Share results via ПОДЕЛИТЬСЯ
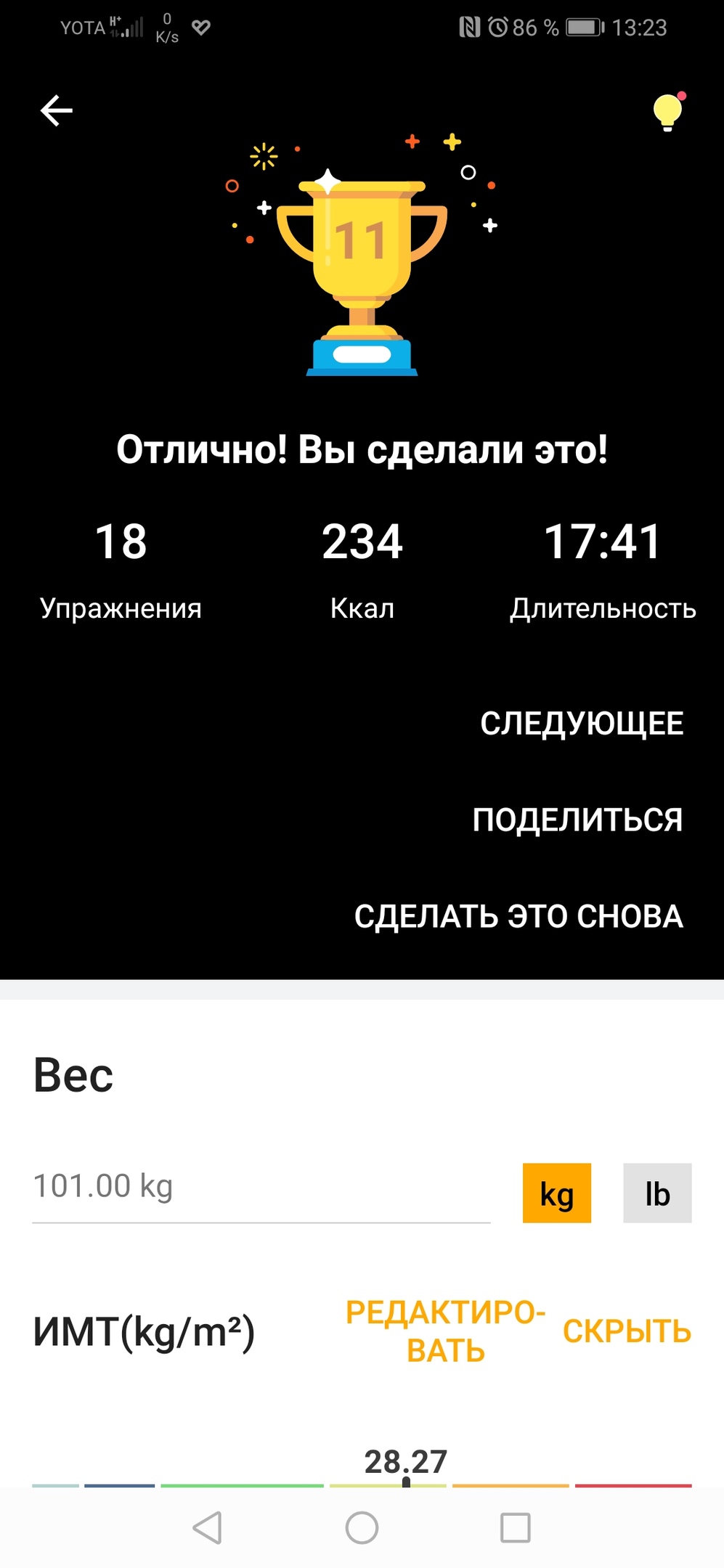 (577, 820)
